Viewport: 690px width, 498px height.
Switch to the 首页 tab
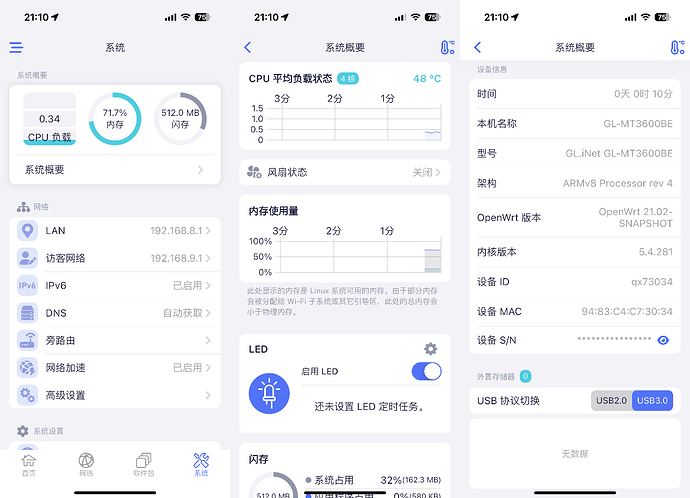(x=28, y=465)
